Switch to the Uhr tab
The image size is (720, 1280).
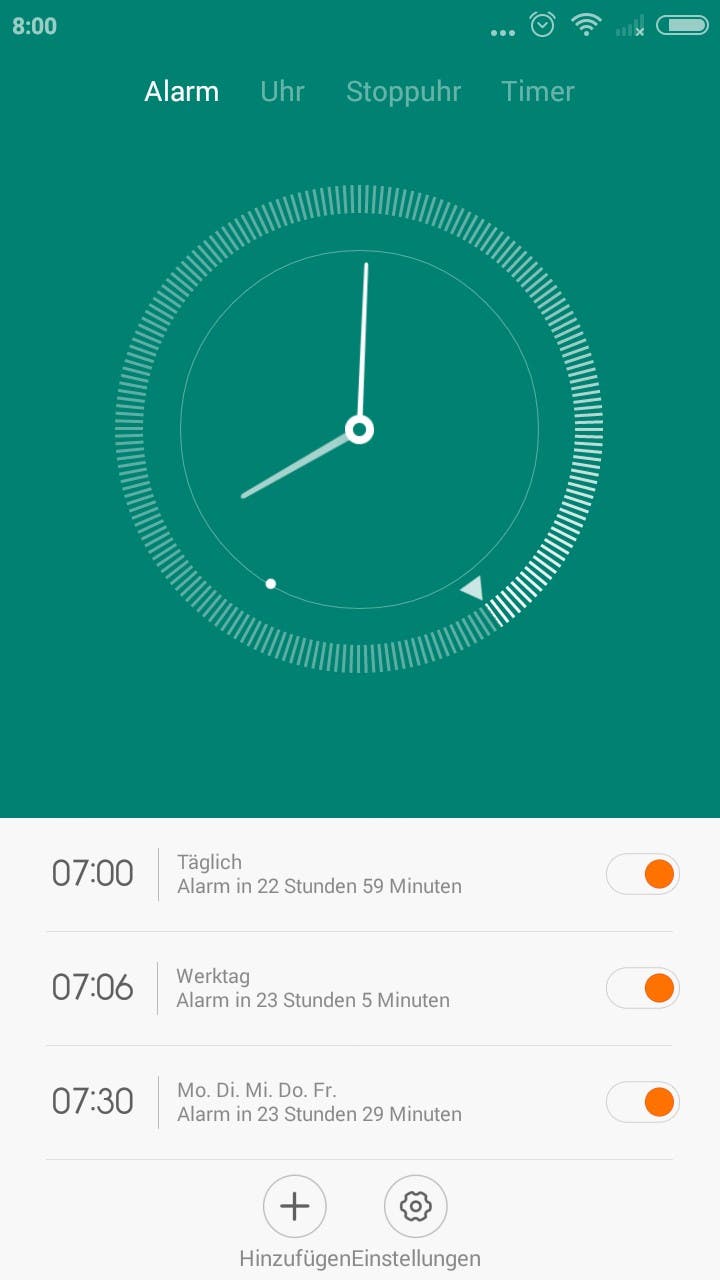[x=282, y=91]
